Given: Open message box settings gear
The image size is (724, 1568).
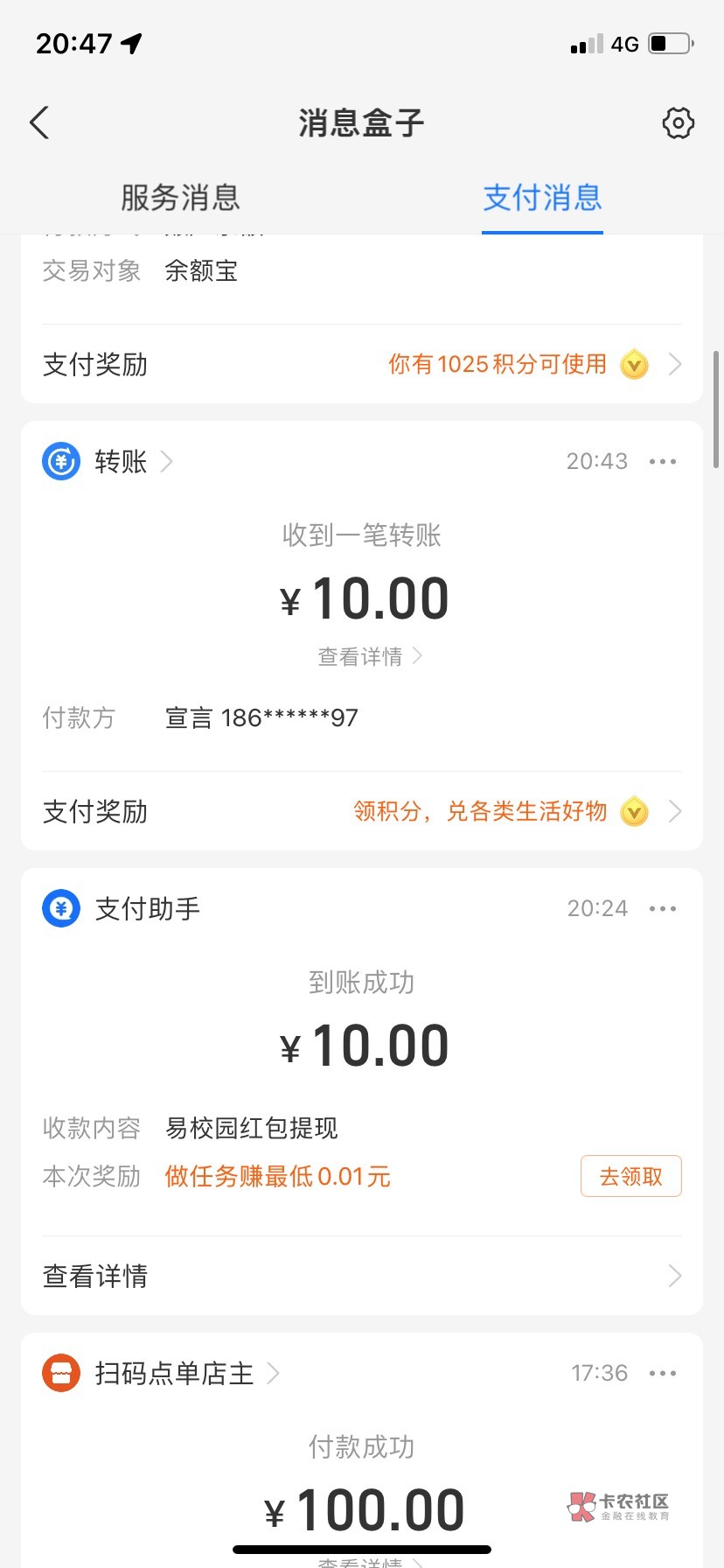Looking at the screenshot, I should (x=678, y=123).
